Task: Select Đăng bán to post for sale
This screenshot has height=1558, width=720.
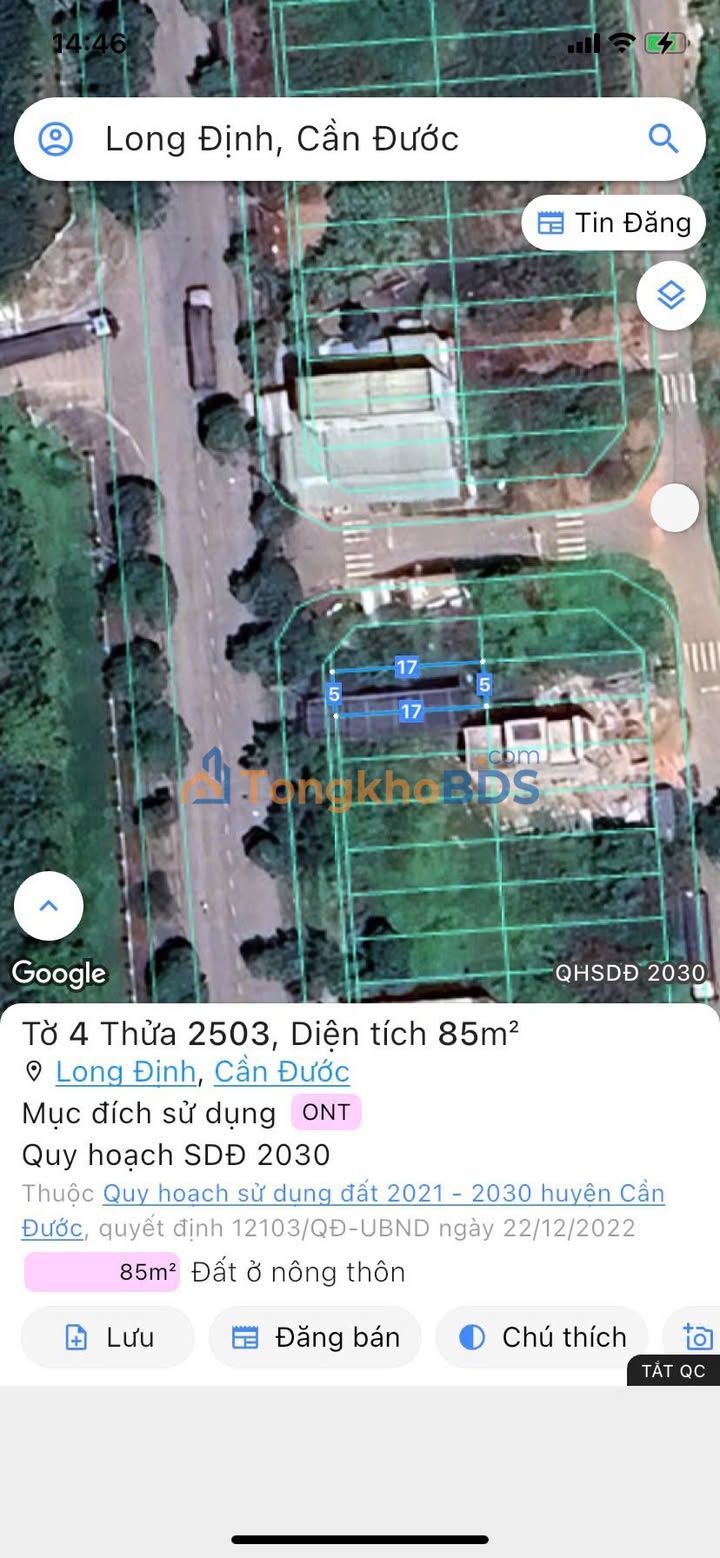Action: pyautogui.click(x=315, y=1337)
